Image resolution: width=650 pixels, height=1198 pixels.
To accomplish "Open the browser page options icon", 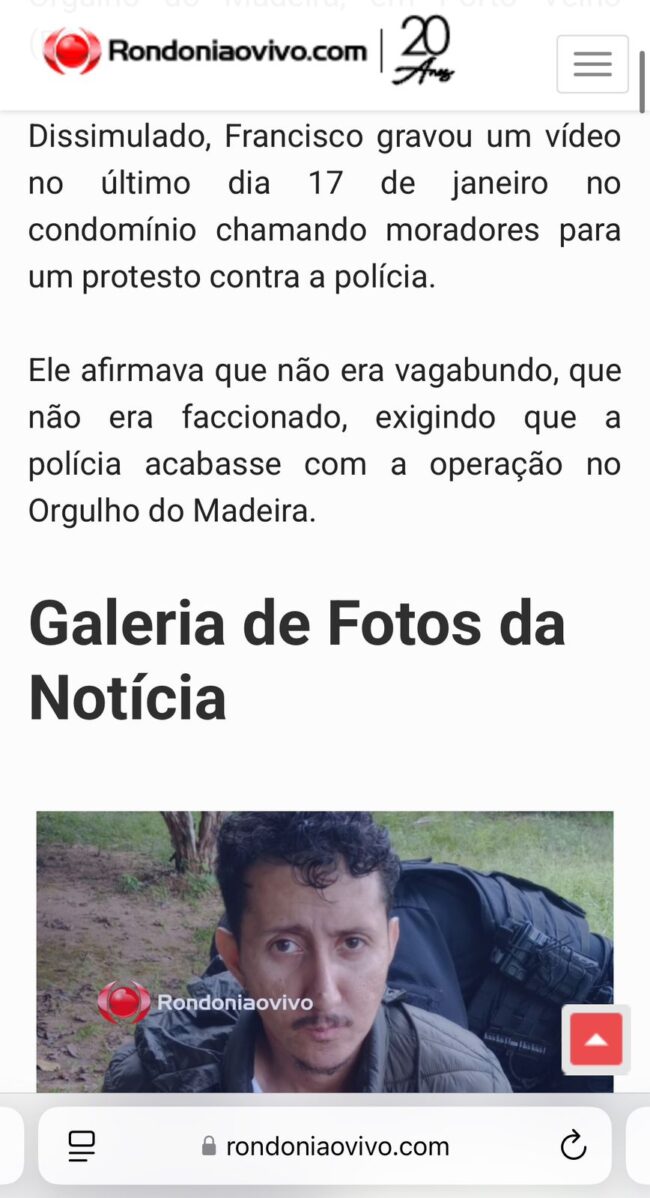I will click(x=82, y=1146).
